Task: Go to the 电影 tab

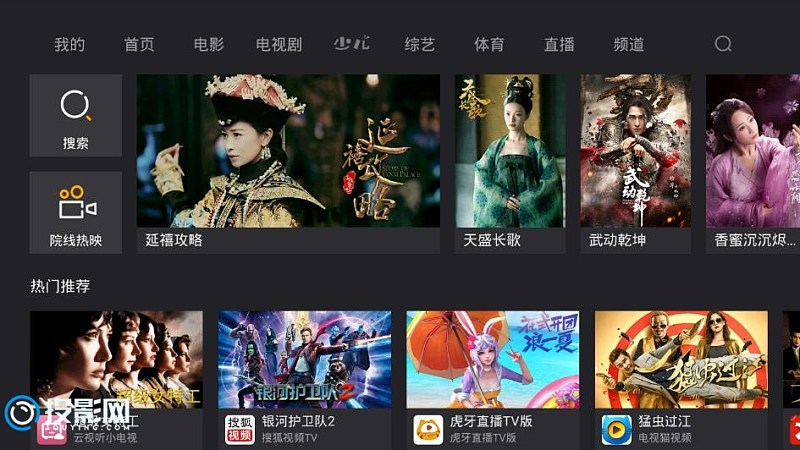Action: pos(209,44)
